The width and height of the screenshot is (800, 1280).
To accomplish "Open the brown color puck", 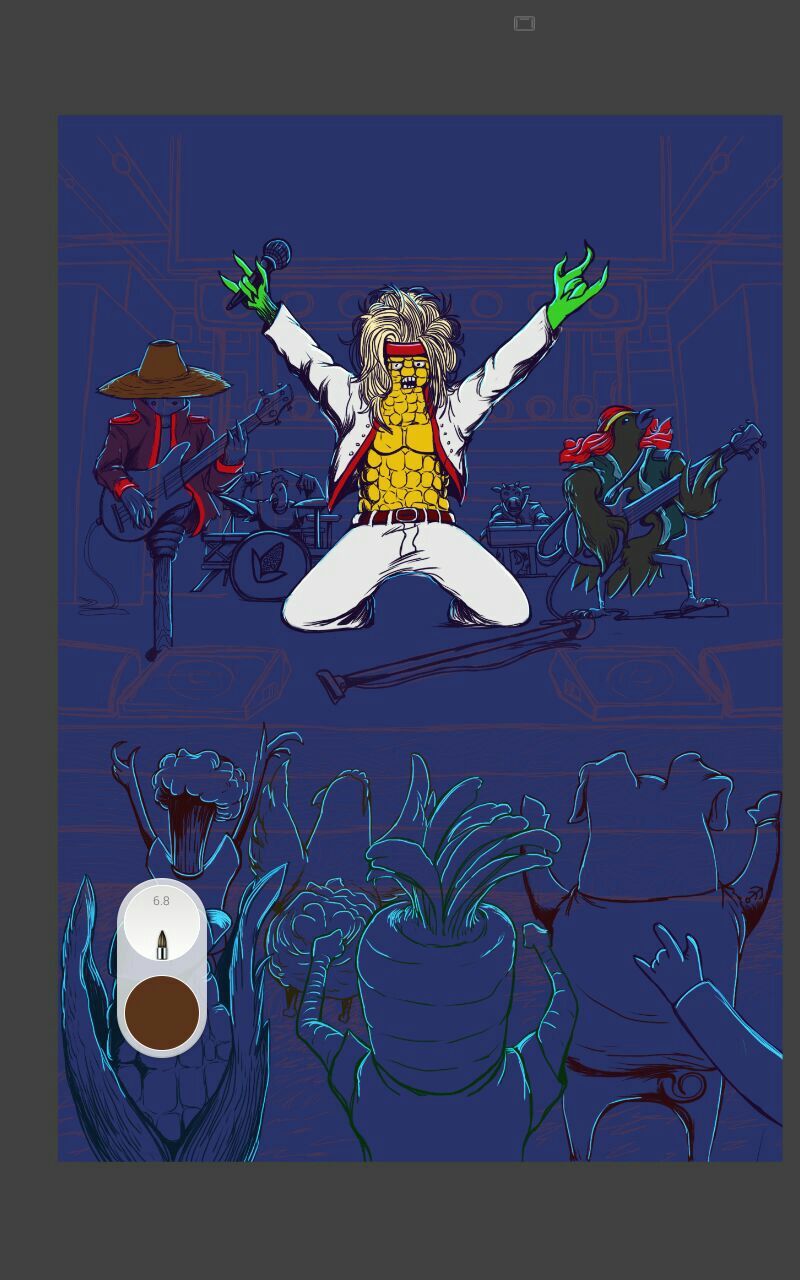I will click(x=162, y=1013).
